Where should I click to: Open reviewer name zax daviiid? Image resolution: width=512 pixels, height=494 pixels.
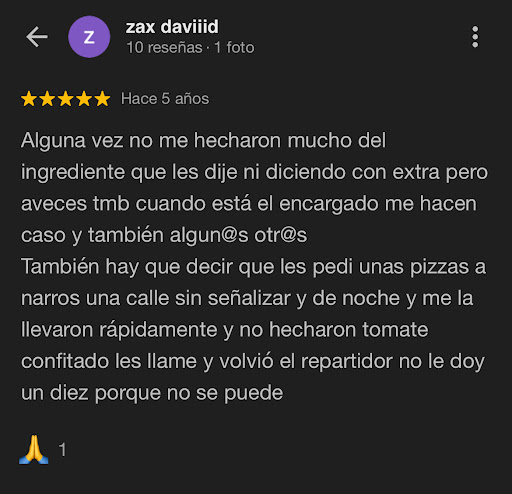(x=172, y=27)
